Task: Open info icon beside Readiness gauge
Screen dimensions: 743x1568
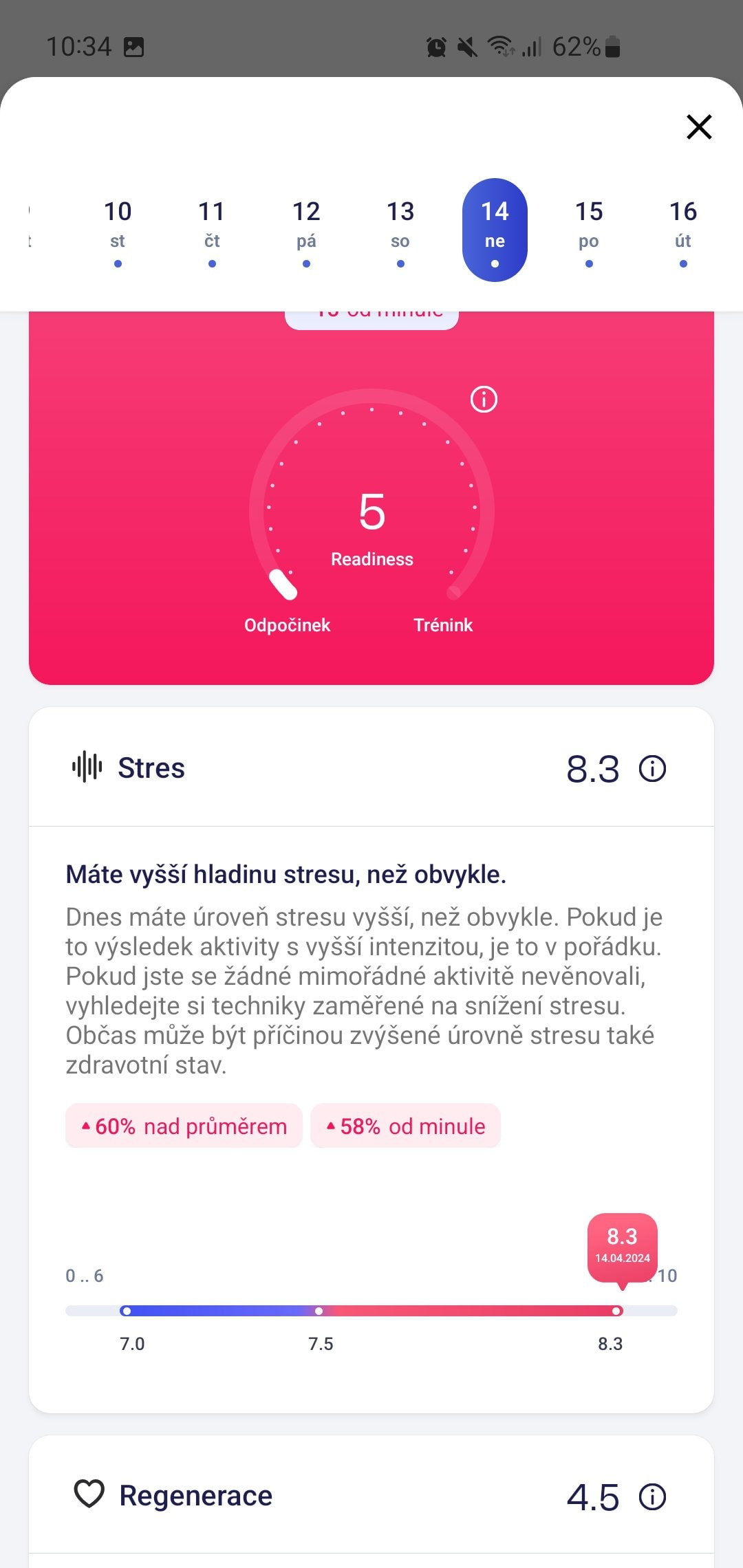Action: pos(484,399)
